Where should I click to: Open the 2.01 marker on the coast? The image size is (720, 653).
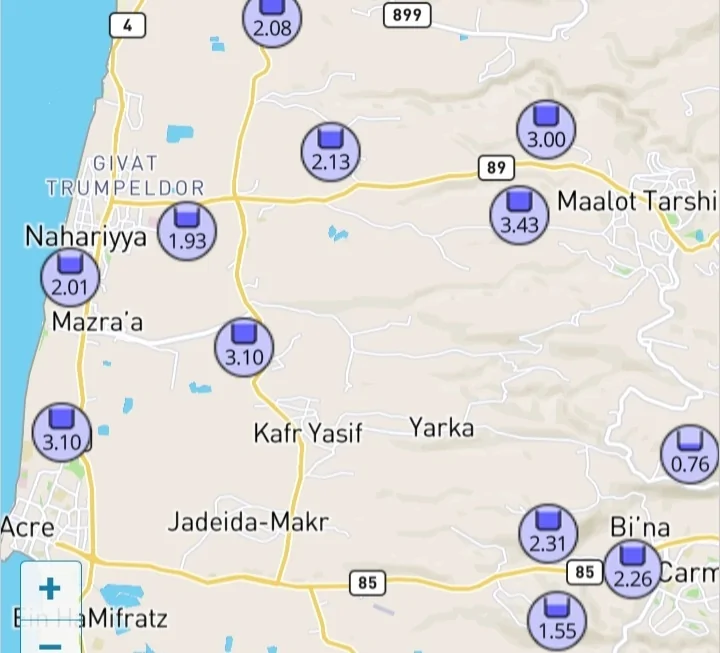tap(70, 277)
